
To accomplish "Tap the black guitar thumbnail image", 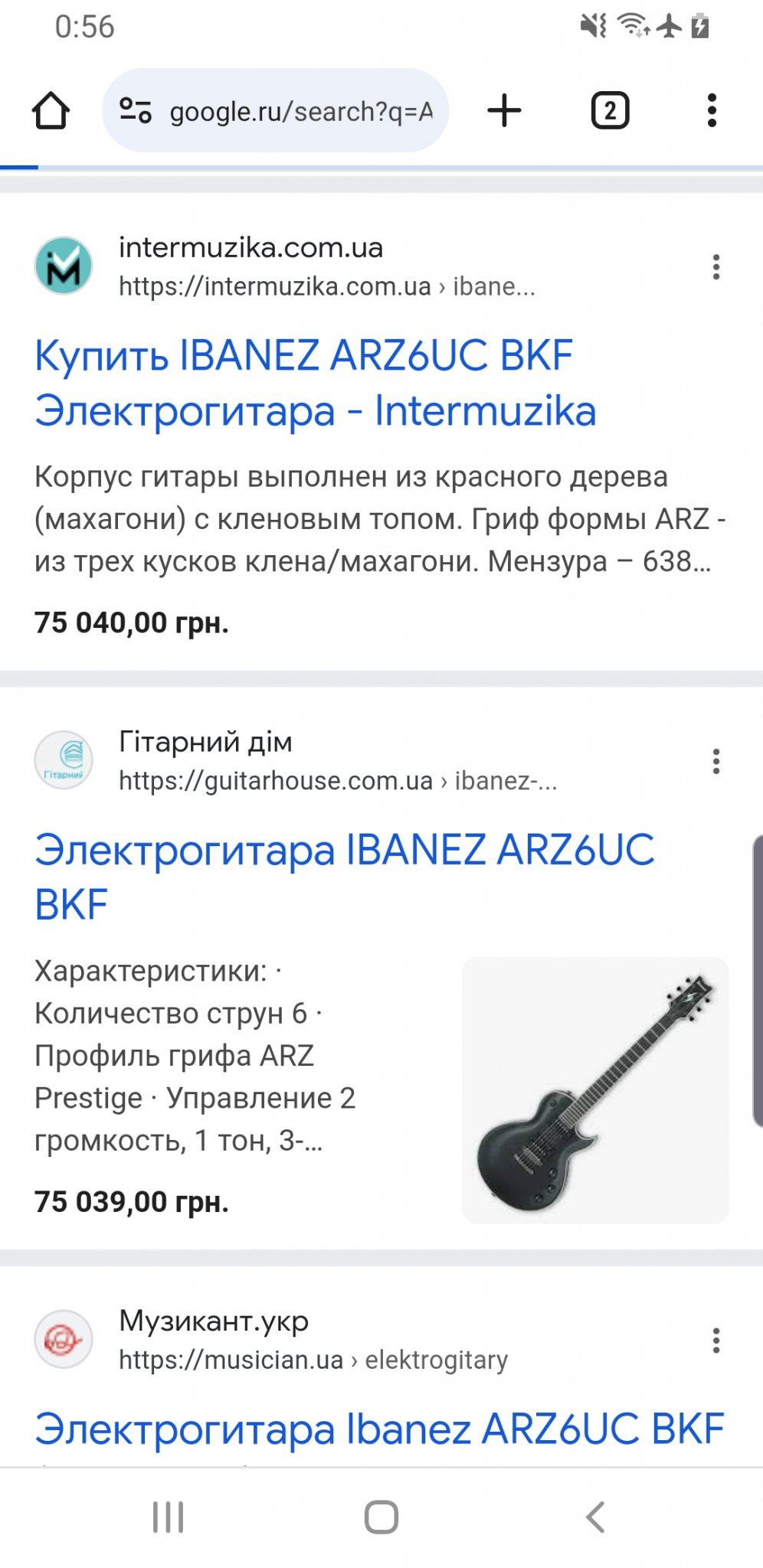I will coord(595,1089).
